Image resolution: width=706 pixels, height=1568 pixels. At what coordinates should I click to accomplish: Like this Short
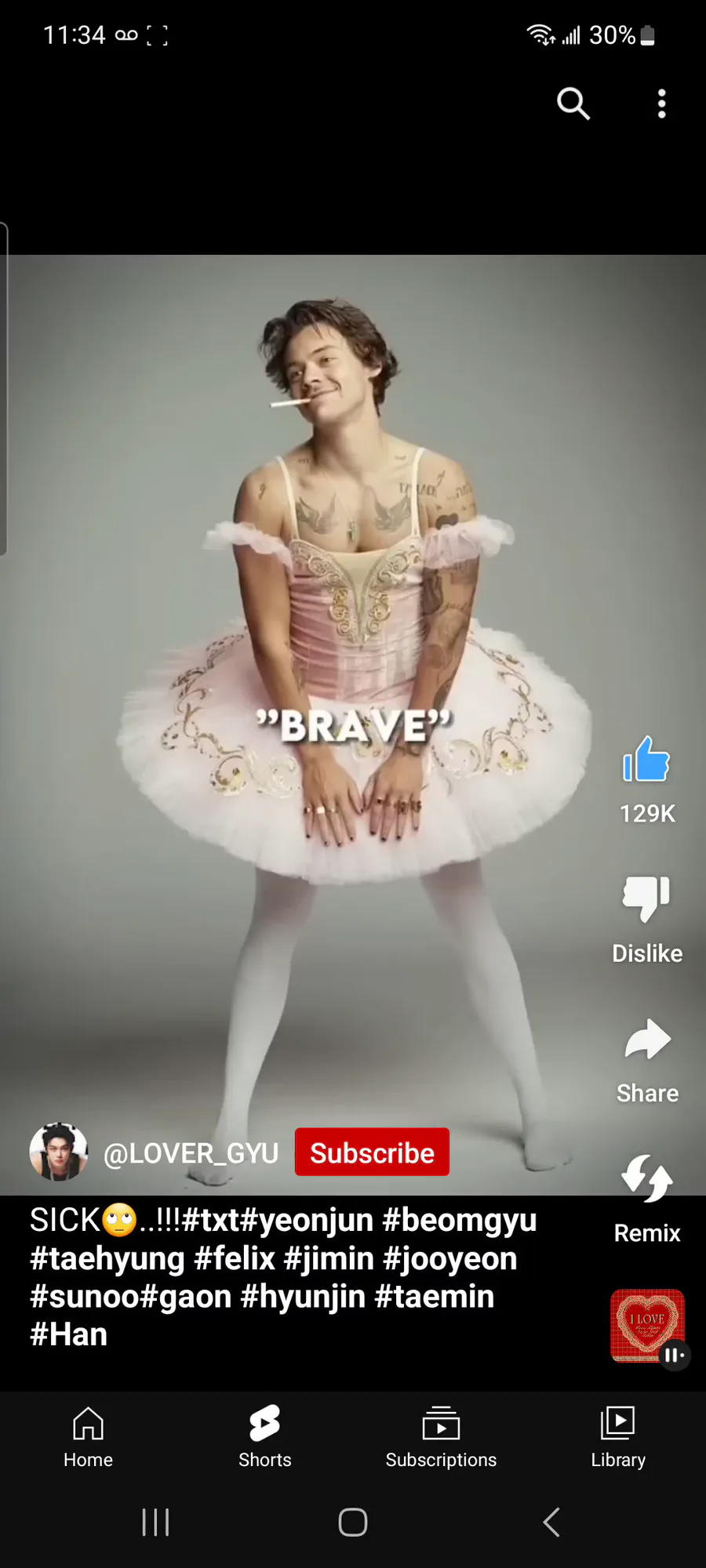pos(646,760)
